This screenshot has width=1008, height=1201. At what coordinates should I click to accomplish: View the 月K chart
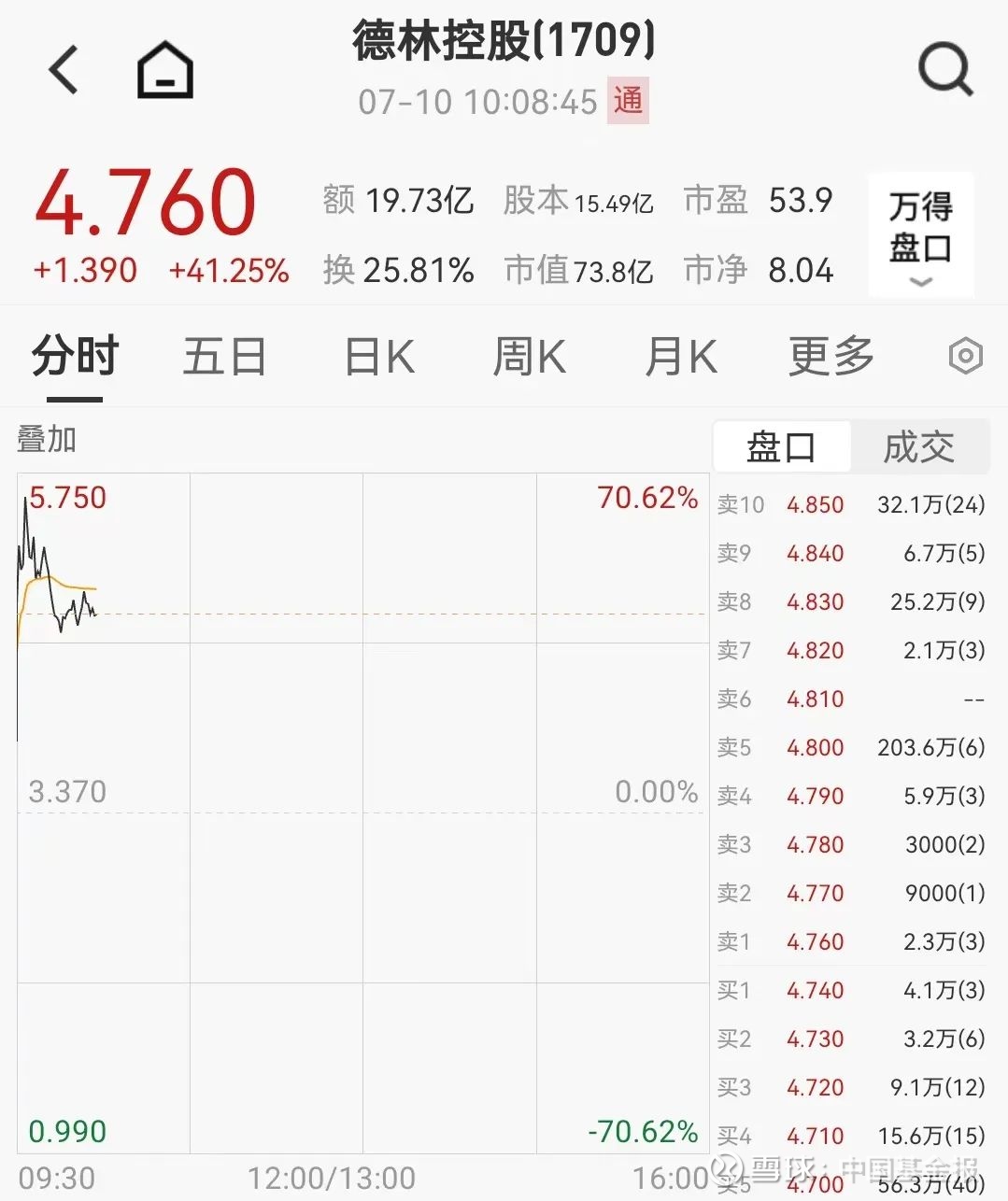681,357
